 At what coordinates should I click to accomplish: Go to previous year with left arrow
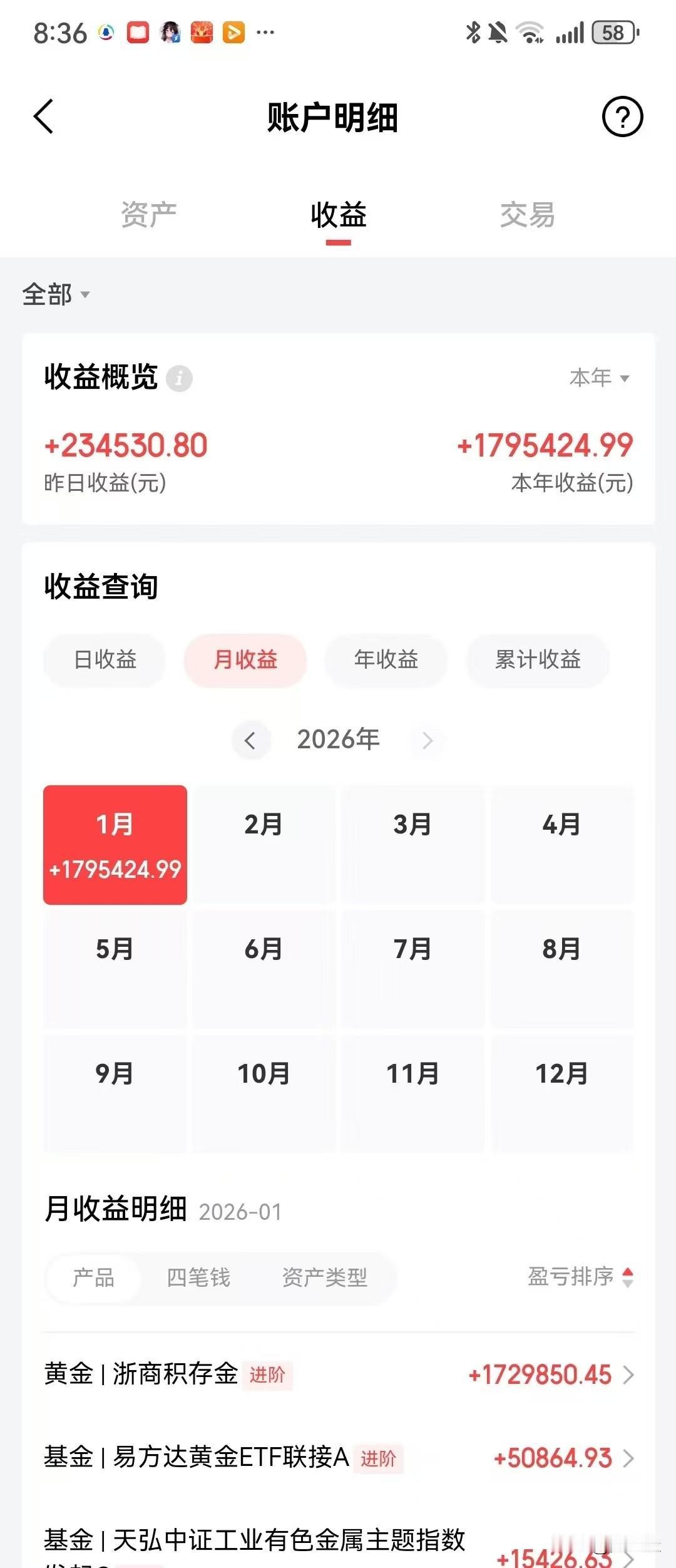click(x=251, y=740)
